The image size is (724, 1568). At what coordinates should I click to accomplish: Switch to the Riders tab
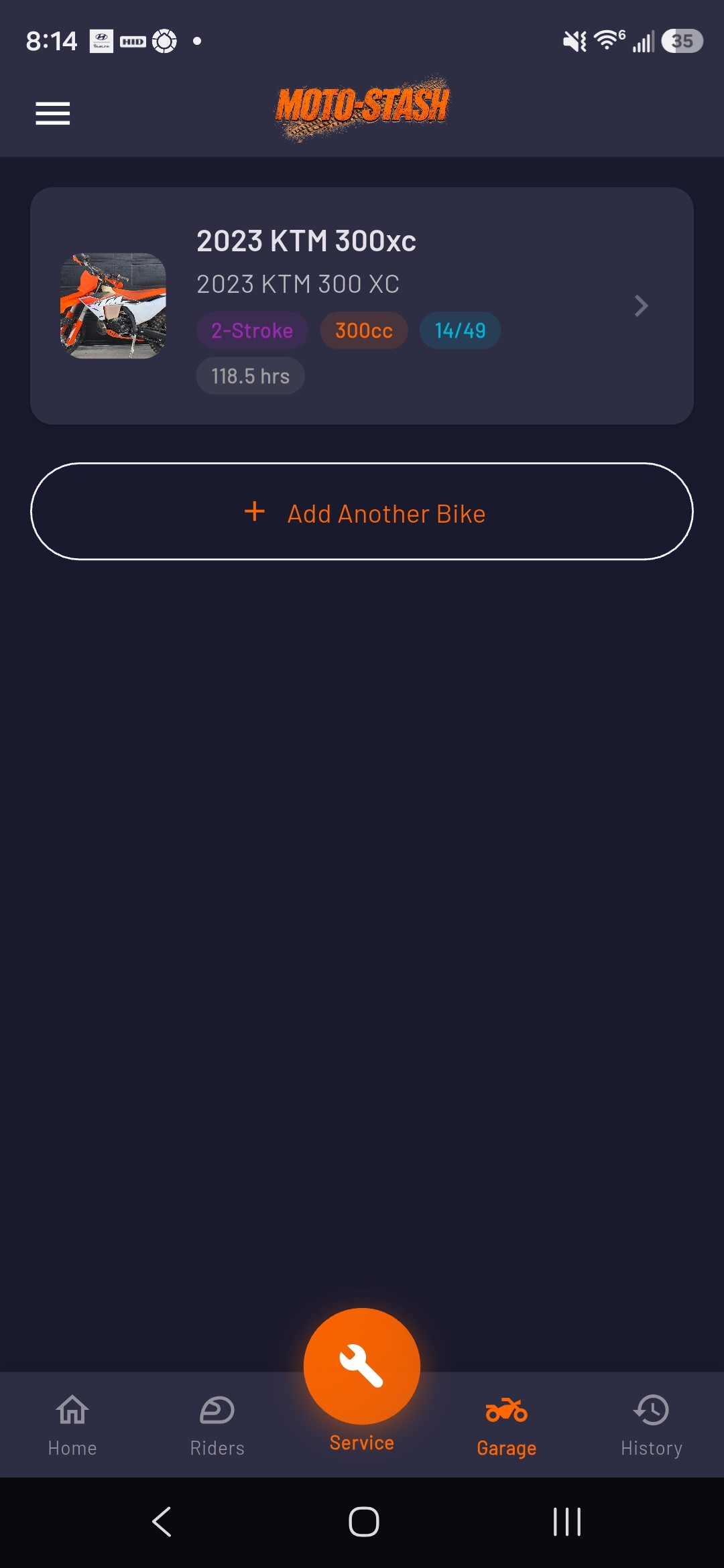coord(217,1425)
